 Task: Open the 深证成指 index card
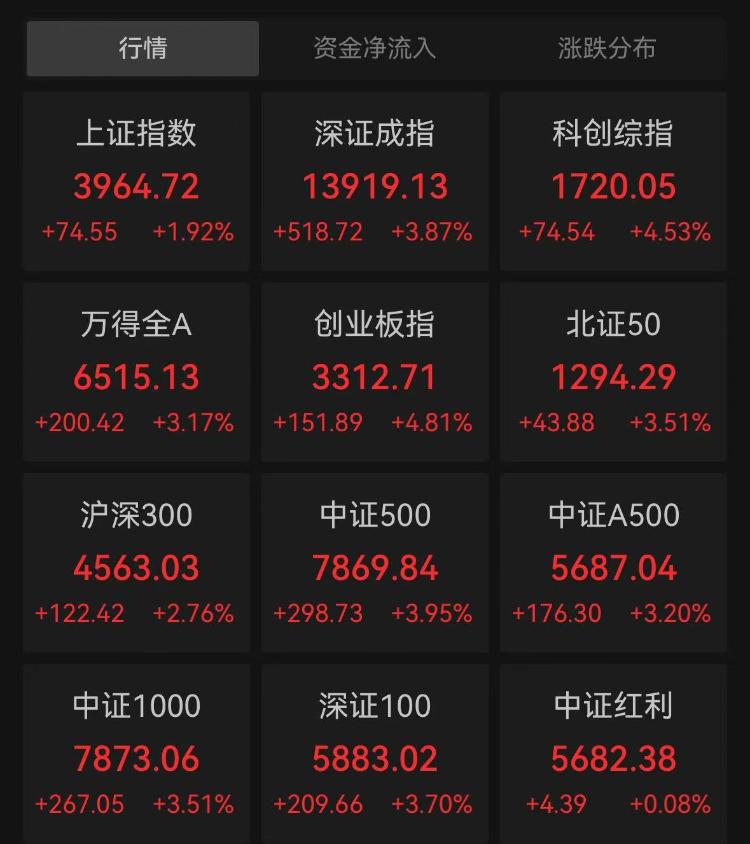[x=375, y=181]
